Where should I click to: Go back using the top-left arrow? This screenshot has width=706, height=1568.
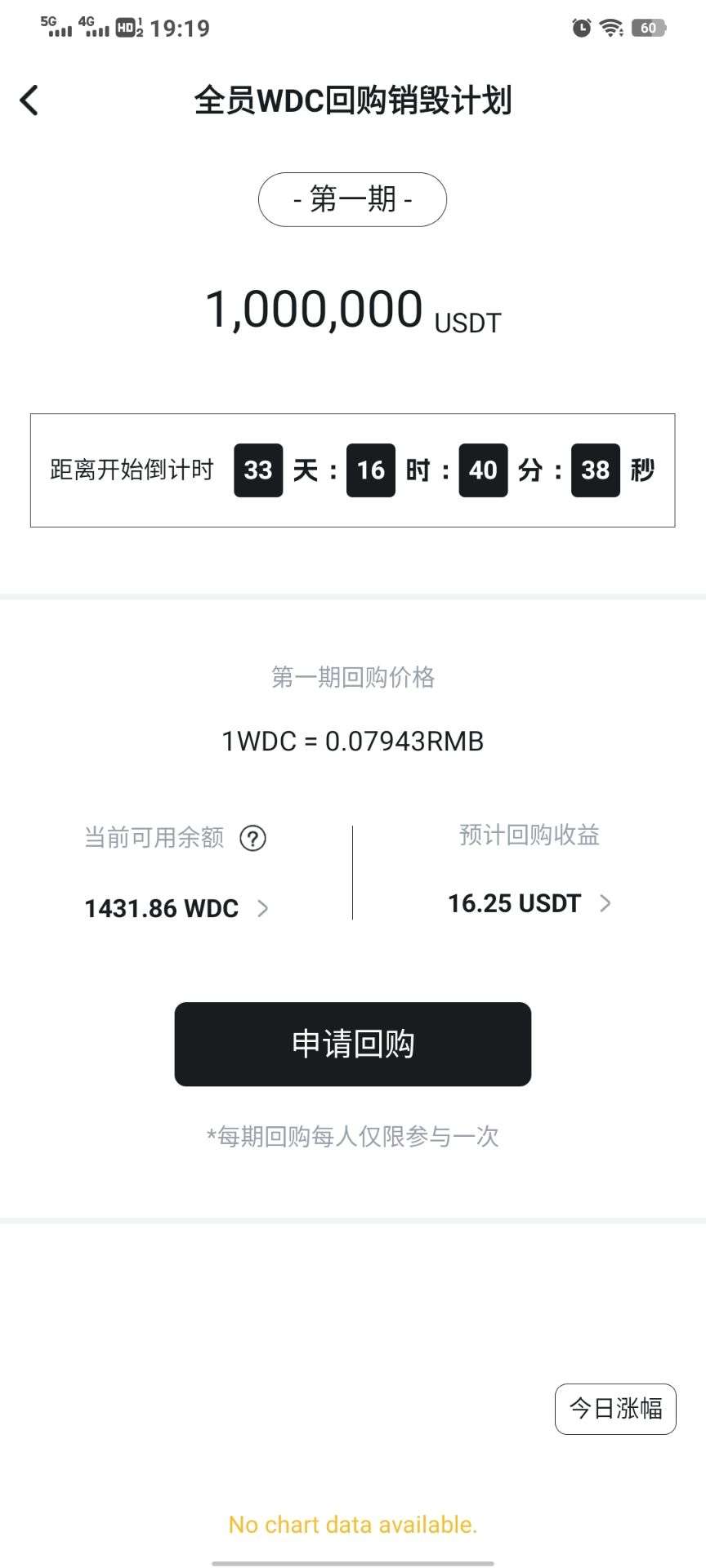pos(29,100)
